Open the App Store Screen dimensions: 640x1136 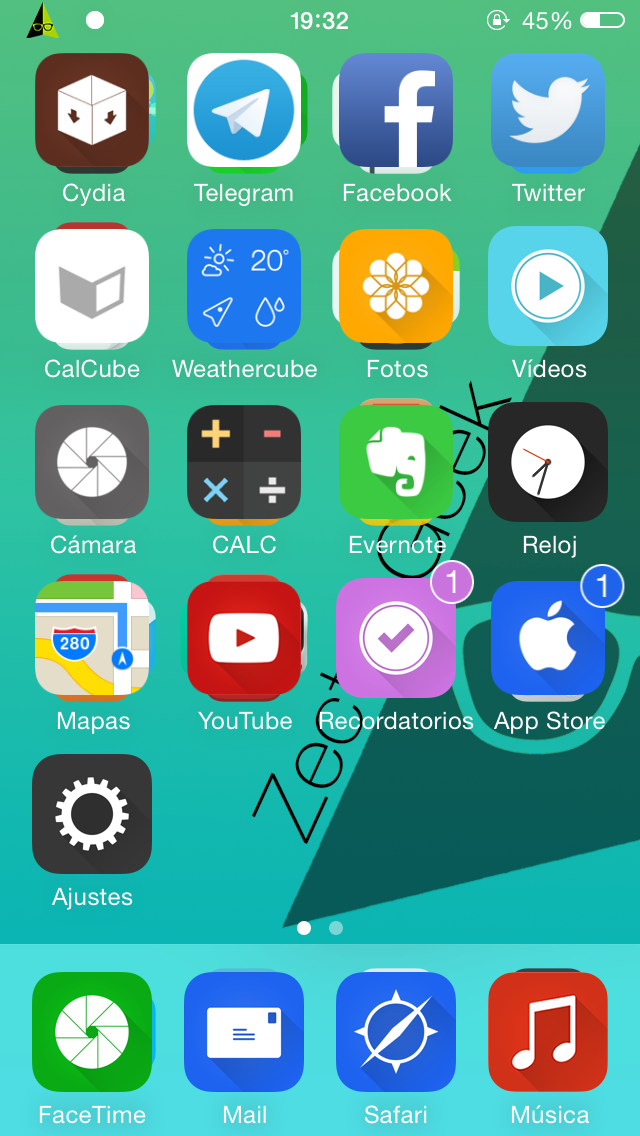(548, 638)
